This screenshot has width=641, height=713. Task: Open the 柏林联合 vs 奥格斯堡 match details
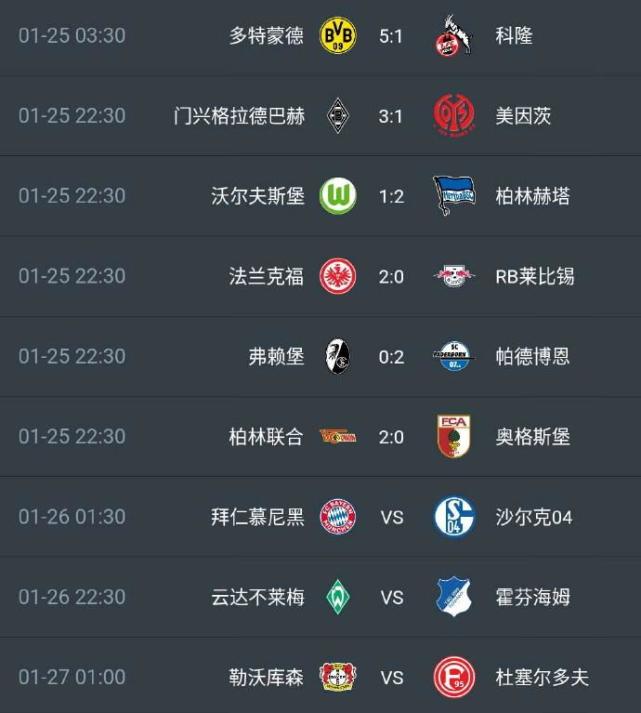pos(391,436)
